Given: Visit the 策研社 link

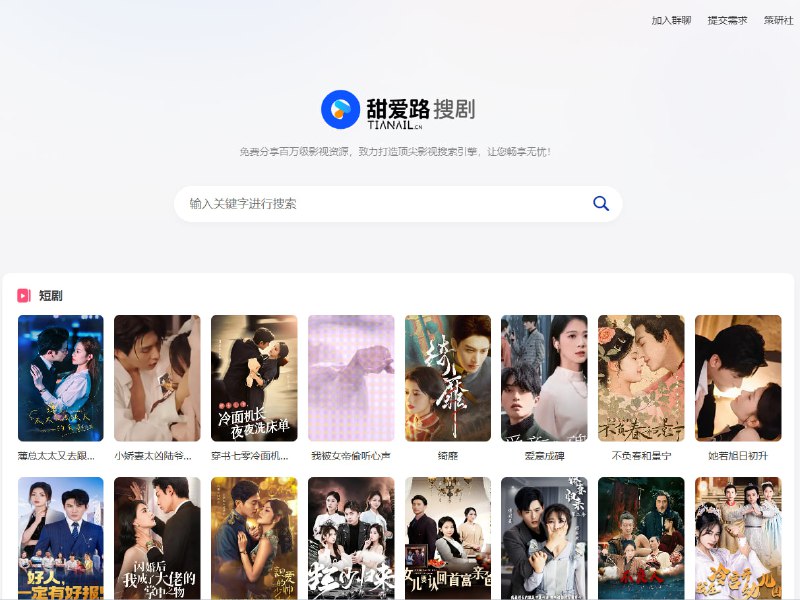Looking at the screenshot, I should click(778, 20).
